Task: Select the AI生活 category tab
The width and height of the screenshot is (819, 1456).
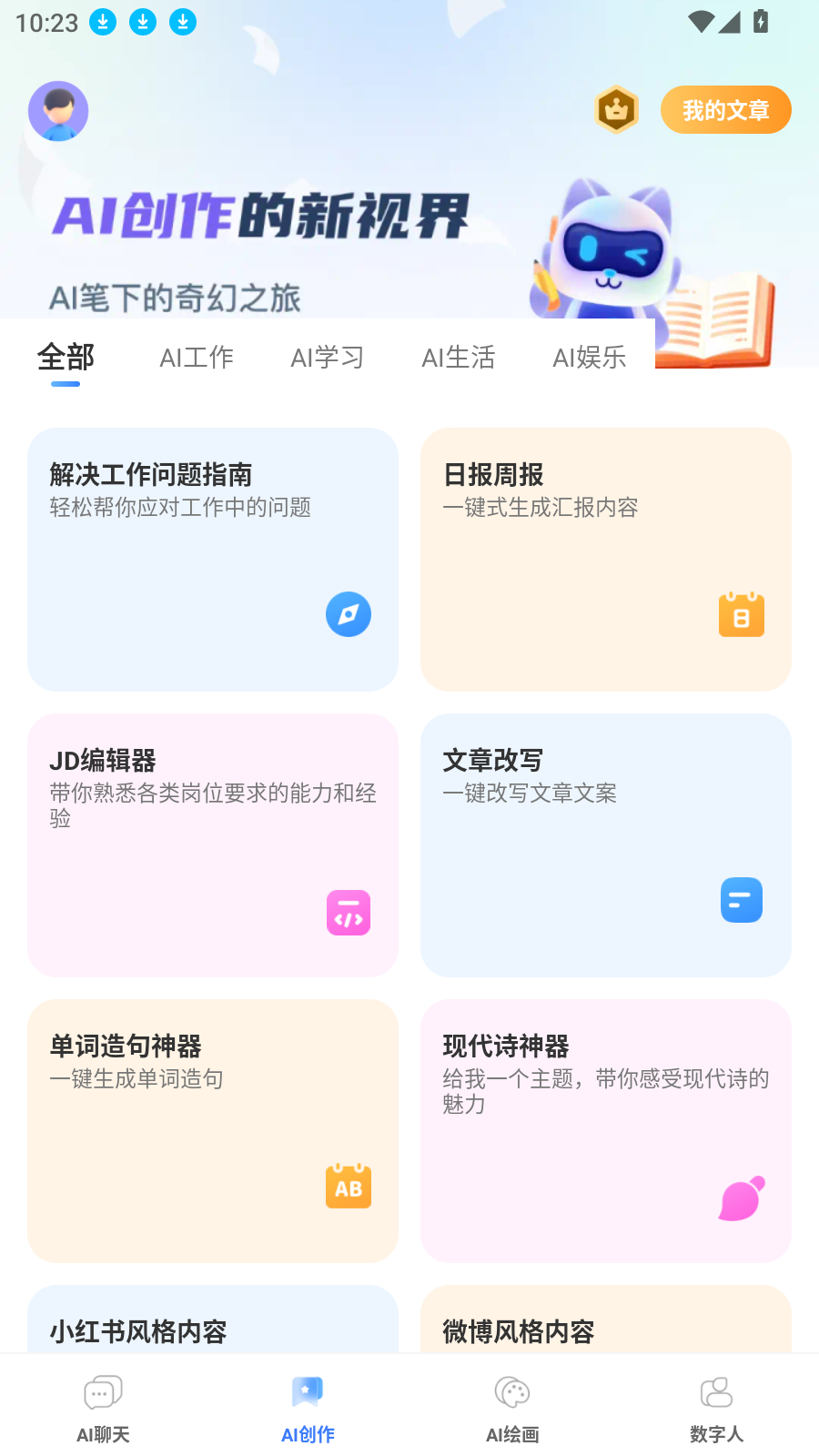Action: coord(459,358)
